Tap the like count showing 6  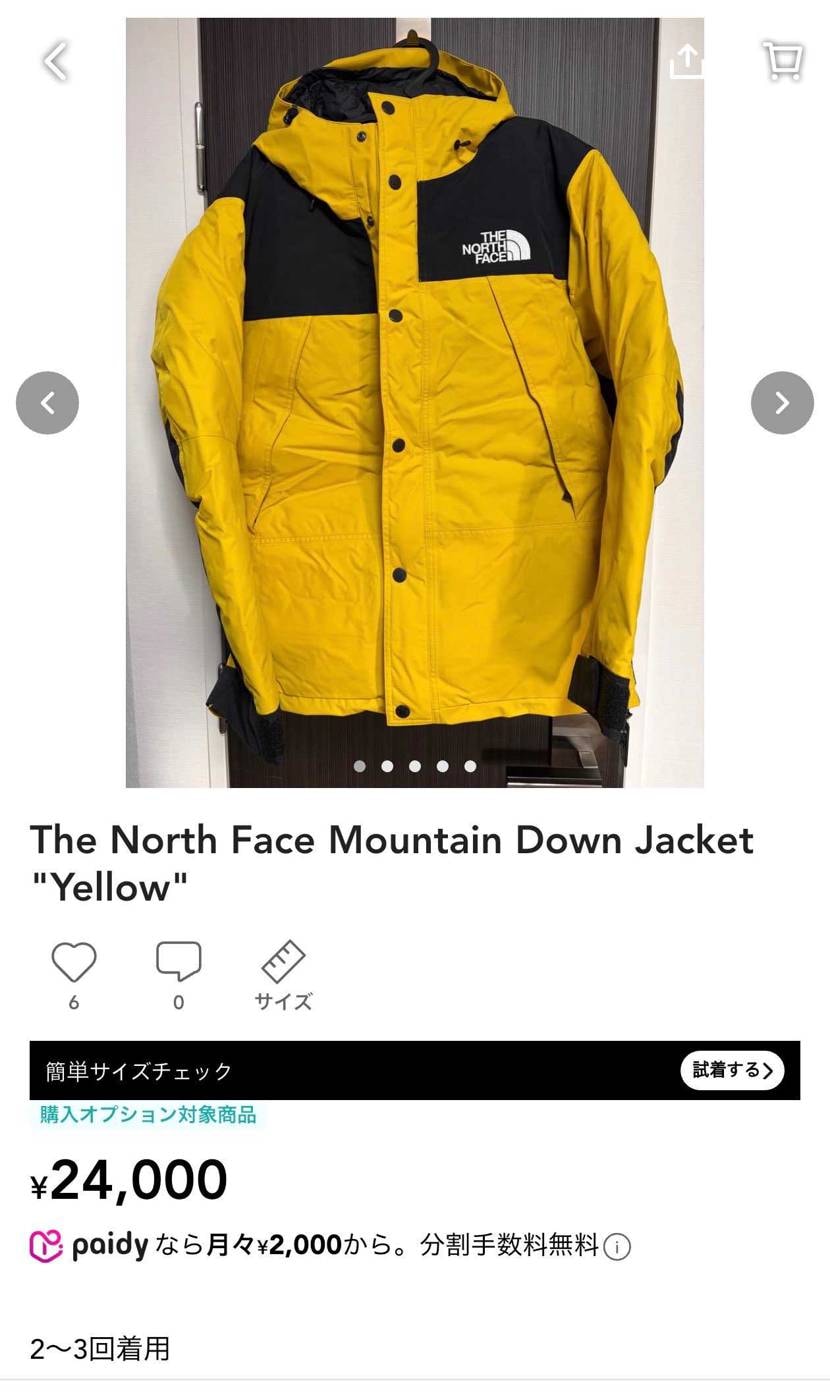(73, 1003)
